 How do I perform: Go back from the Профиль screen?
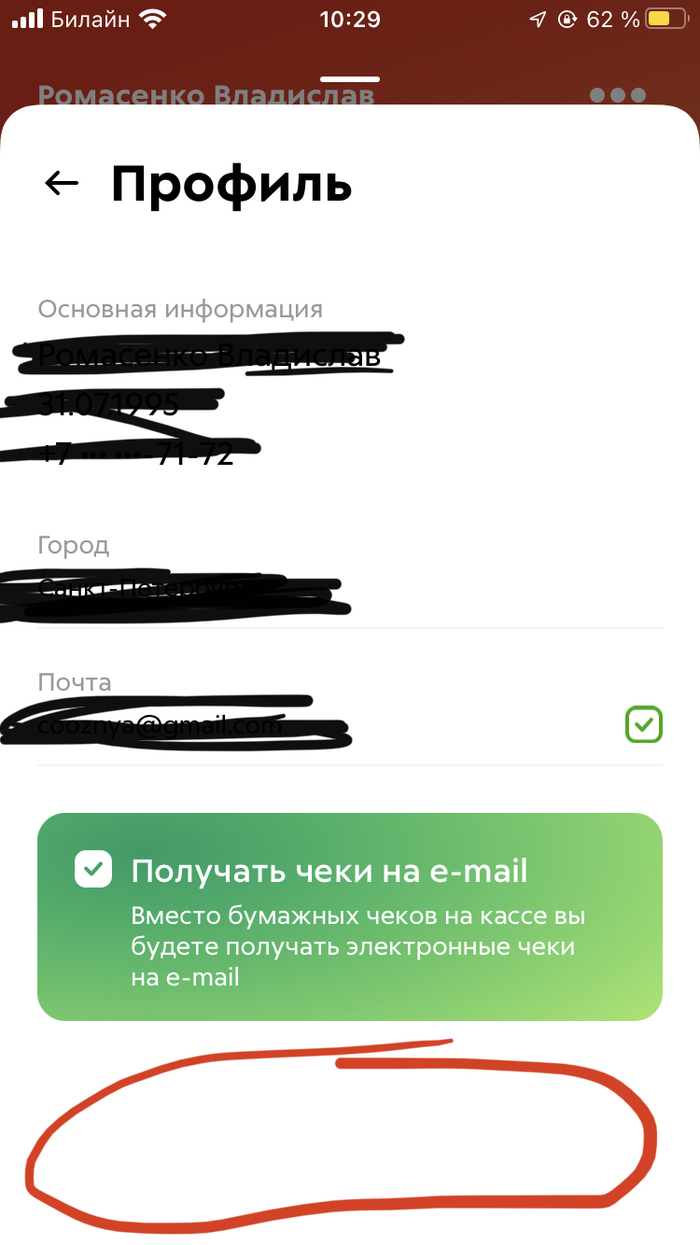pos(62,183)
